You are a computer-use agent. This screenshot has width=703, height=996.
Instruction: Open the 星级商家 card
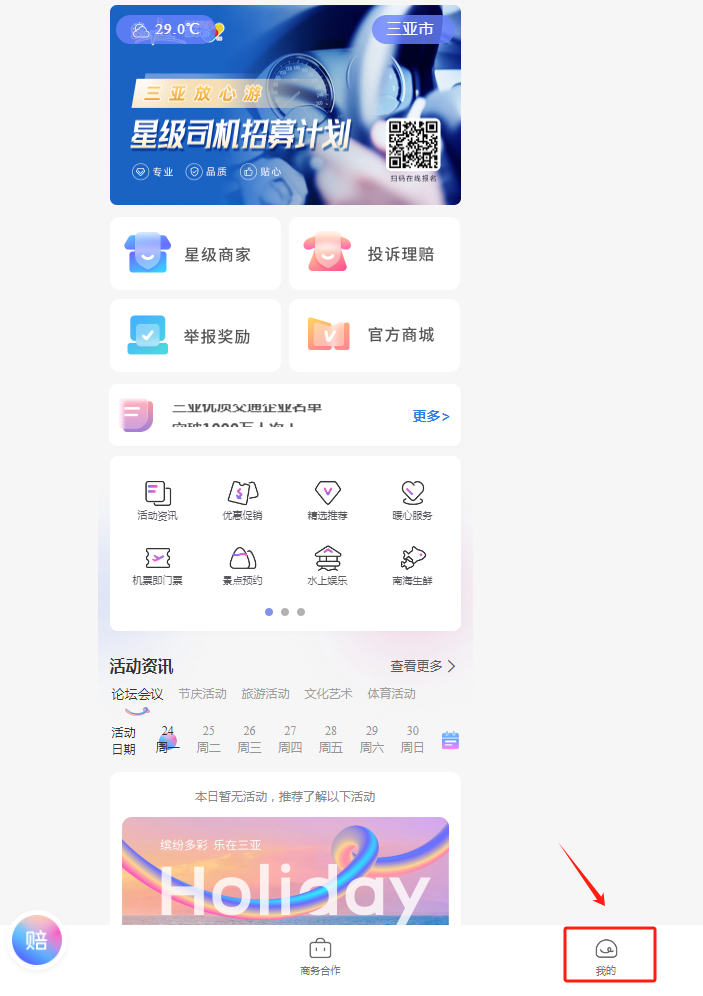pos(195,254)
